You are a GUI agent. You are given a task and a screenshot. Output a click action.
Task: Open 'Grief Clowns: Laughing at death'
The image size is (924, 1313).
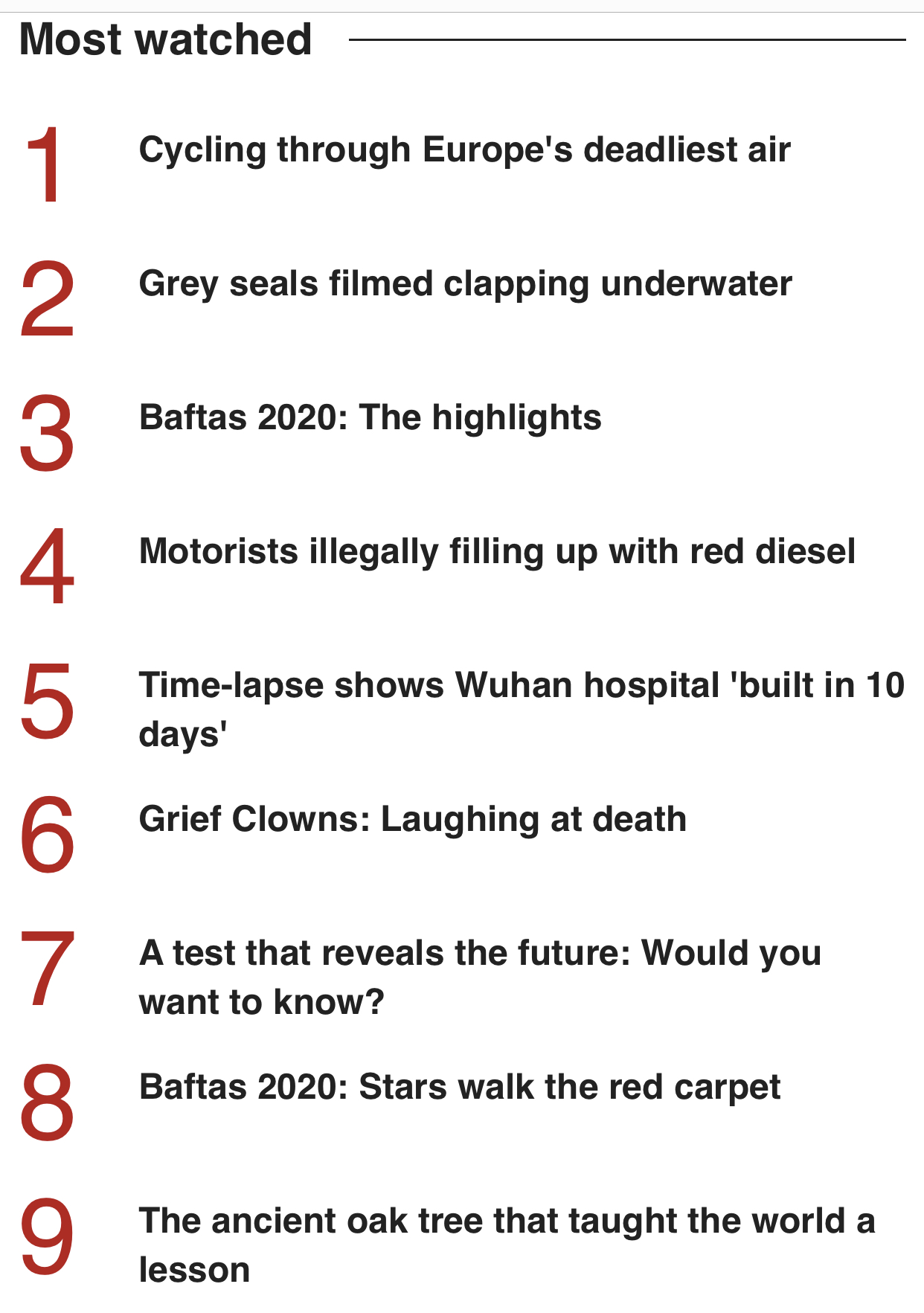[412, 820]
